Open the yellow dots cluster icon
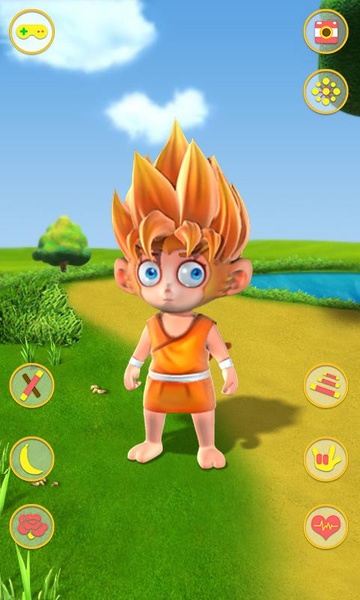Image resolution: width=360 pixels, height=600 pixels. tap(326, 92)
